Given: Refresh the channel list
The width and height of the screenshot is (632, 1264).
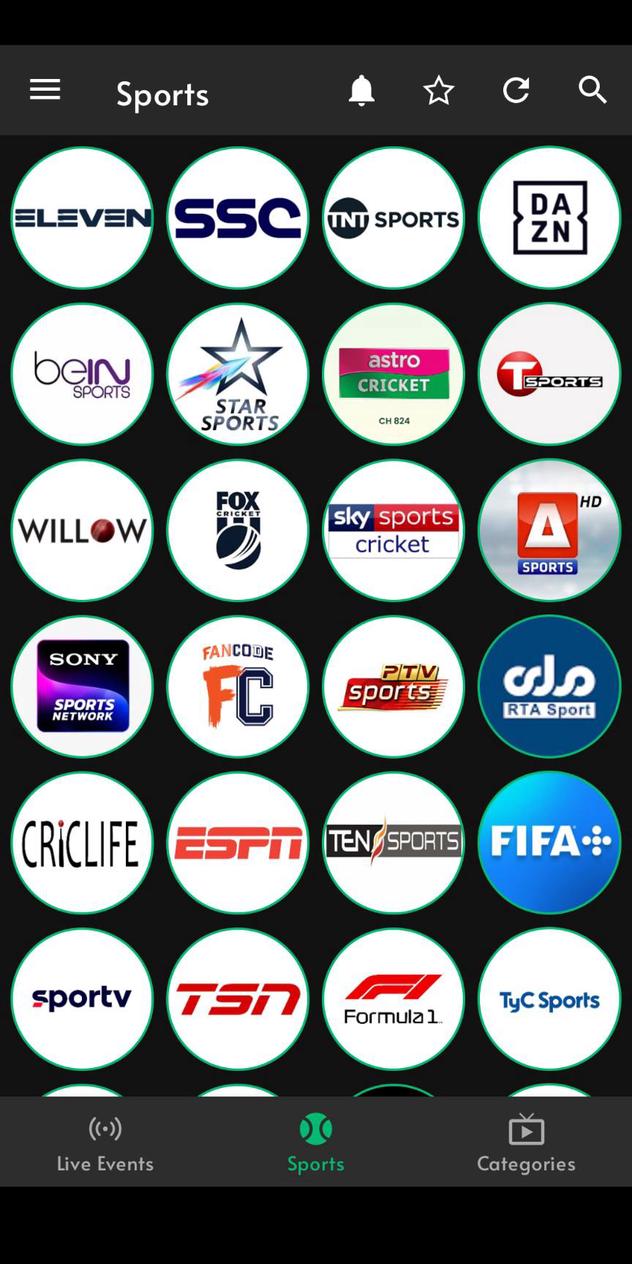Looking at the screenshot, I should [x=516, y=91].
